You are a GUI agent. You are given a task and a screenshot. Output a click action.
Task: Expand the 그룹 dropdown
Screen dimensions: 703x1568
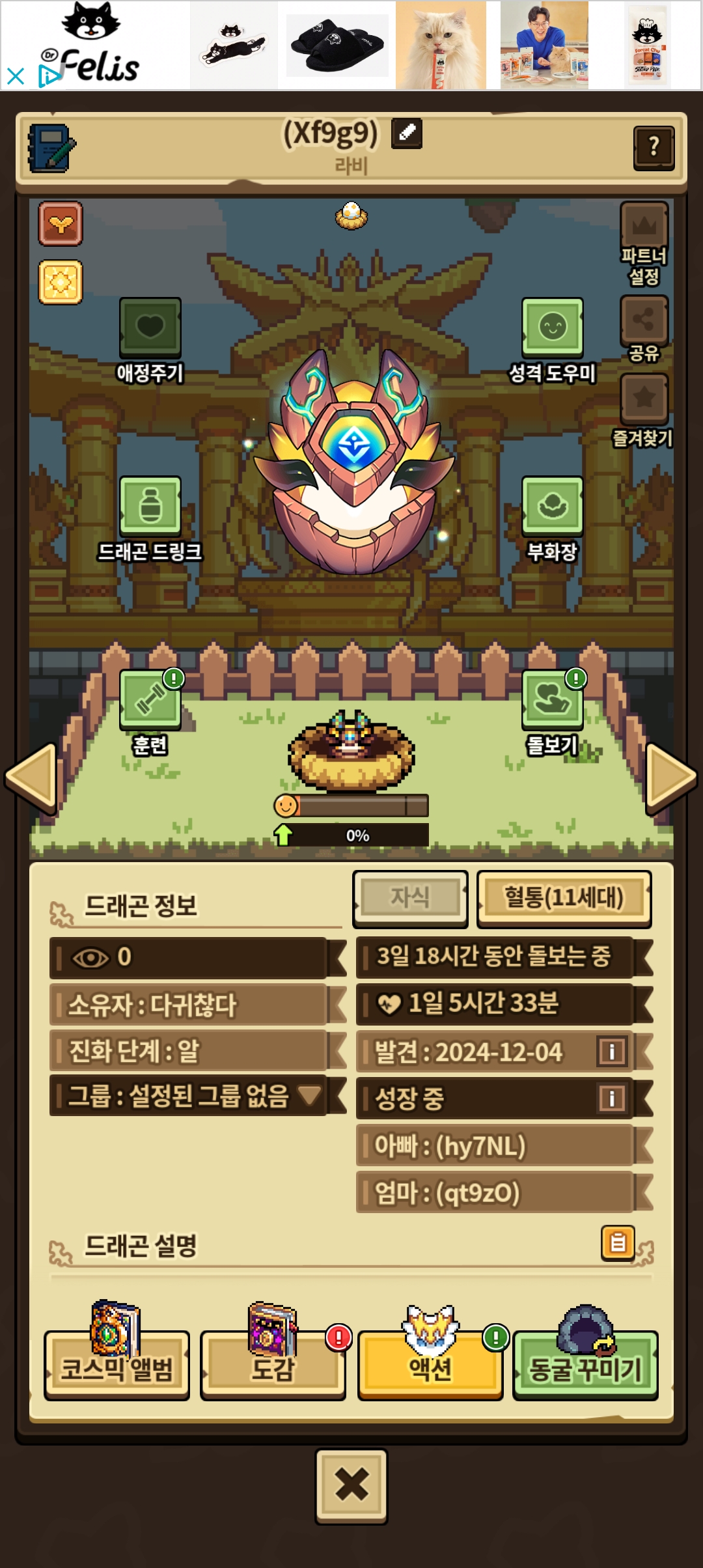coord(309,1095)
